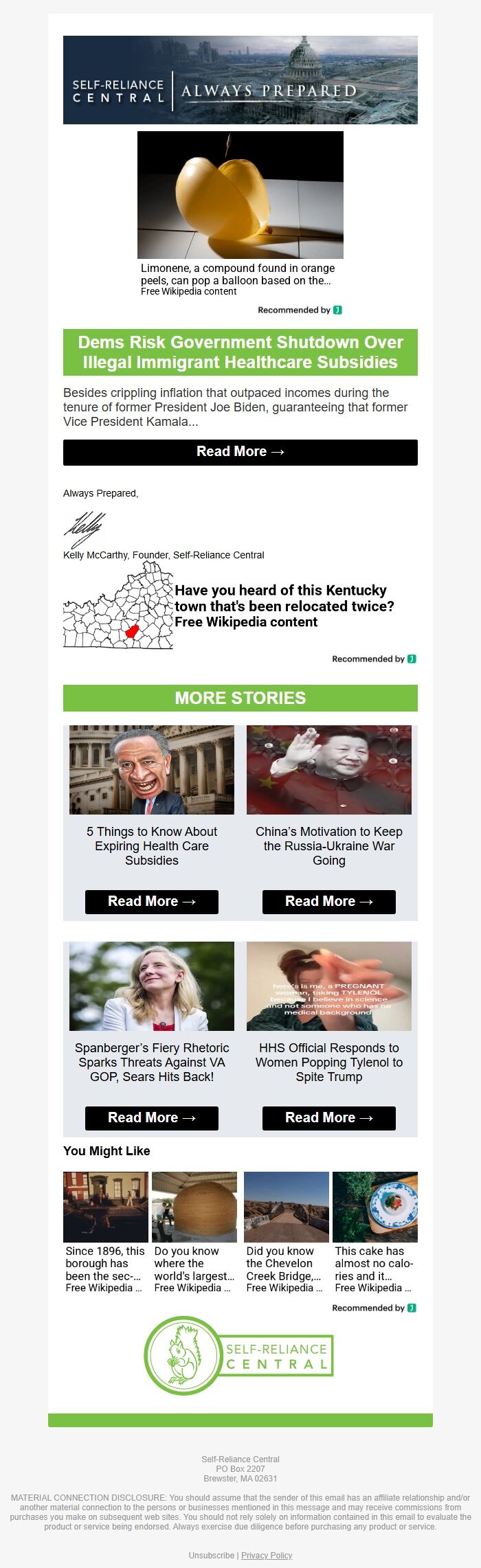Open the Limonene orange peel balloon article

(x=240, y=214)
